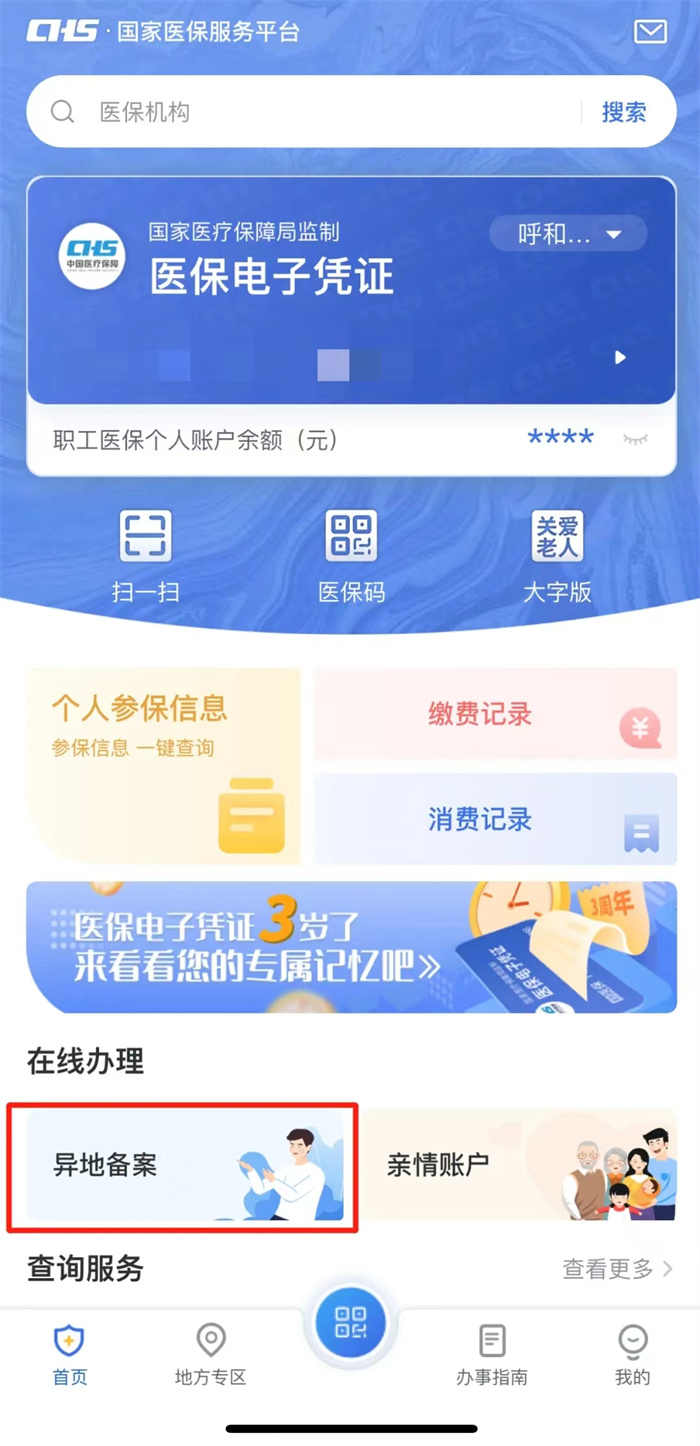Tap the 医保机构 search field
Image resolution: width=700 pixels, height=1446 pixels.
pyautogui.click(x=320, y=112)
